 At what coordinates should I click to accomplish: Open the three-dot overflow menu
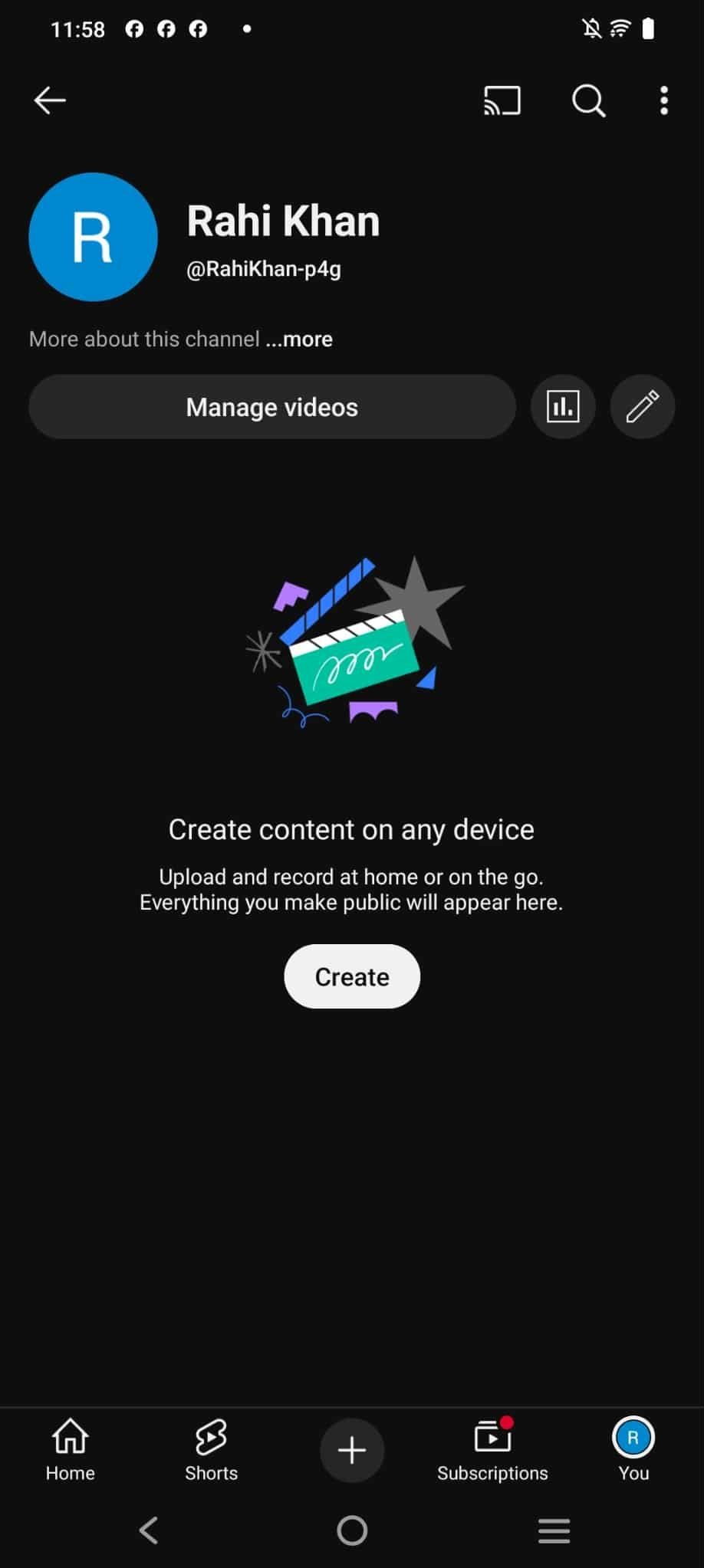point(664,100)
